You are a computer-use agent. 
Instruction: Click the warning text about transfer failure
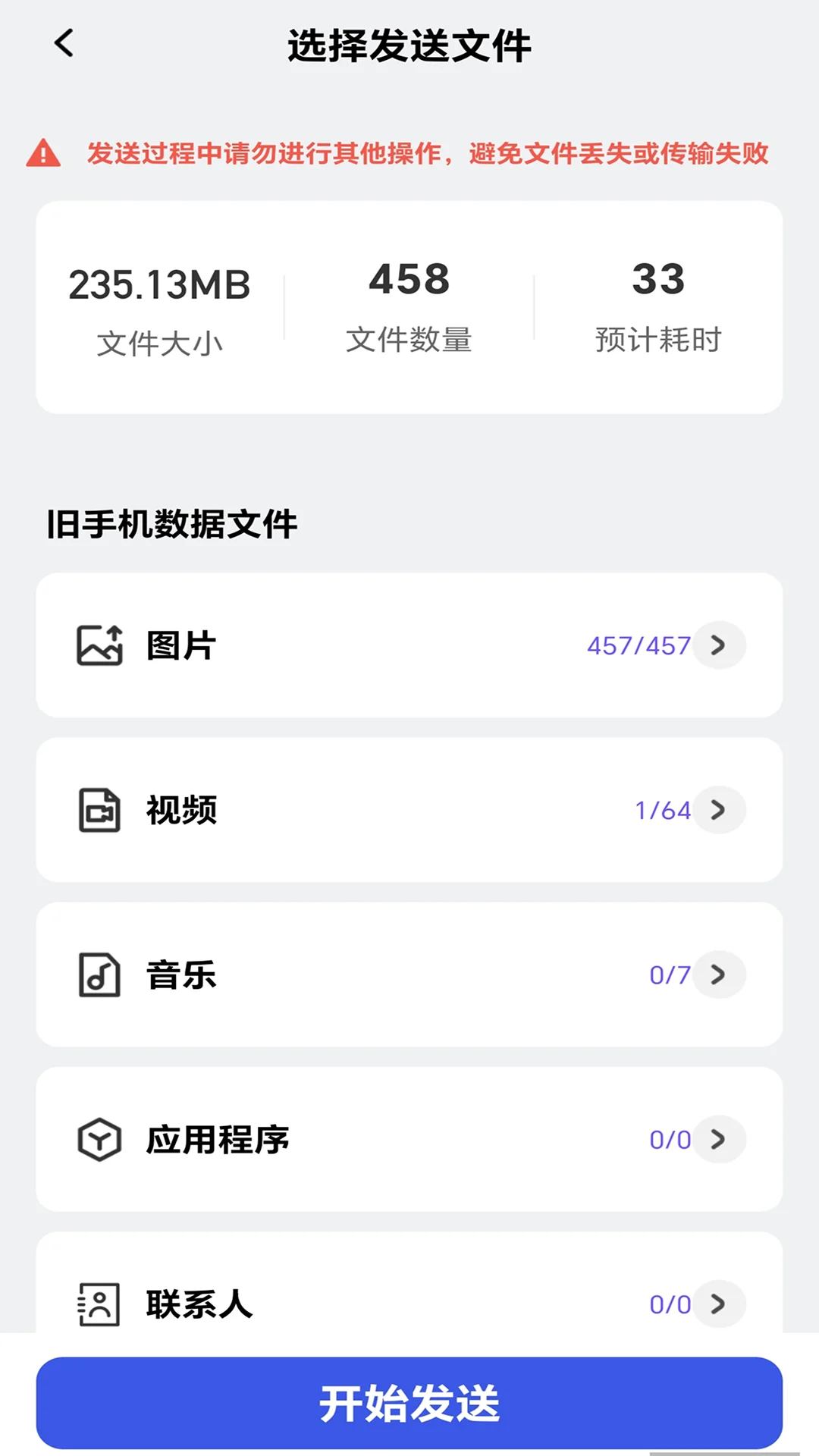(x=428, y=153)
